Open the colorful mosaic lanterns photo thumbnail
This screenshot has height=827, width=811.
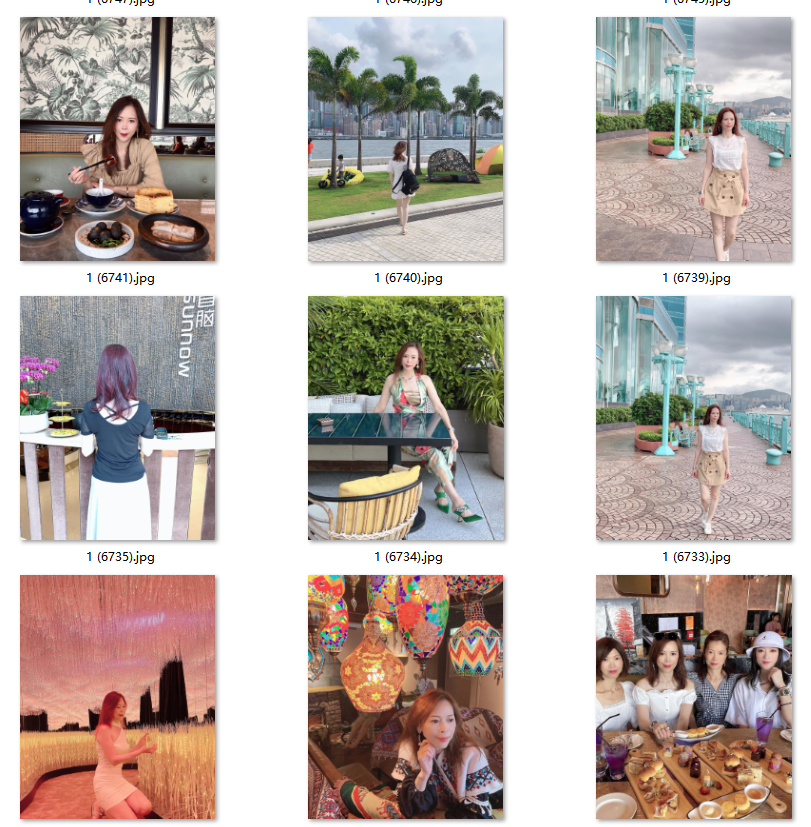(x=406, y=697)
